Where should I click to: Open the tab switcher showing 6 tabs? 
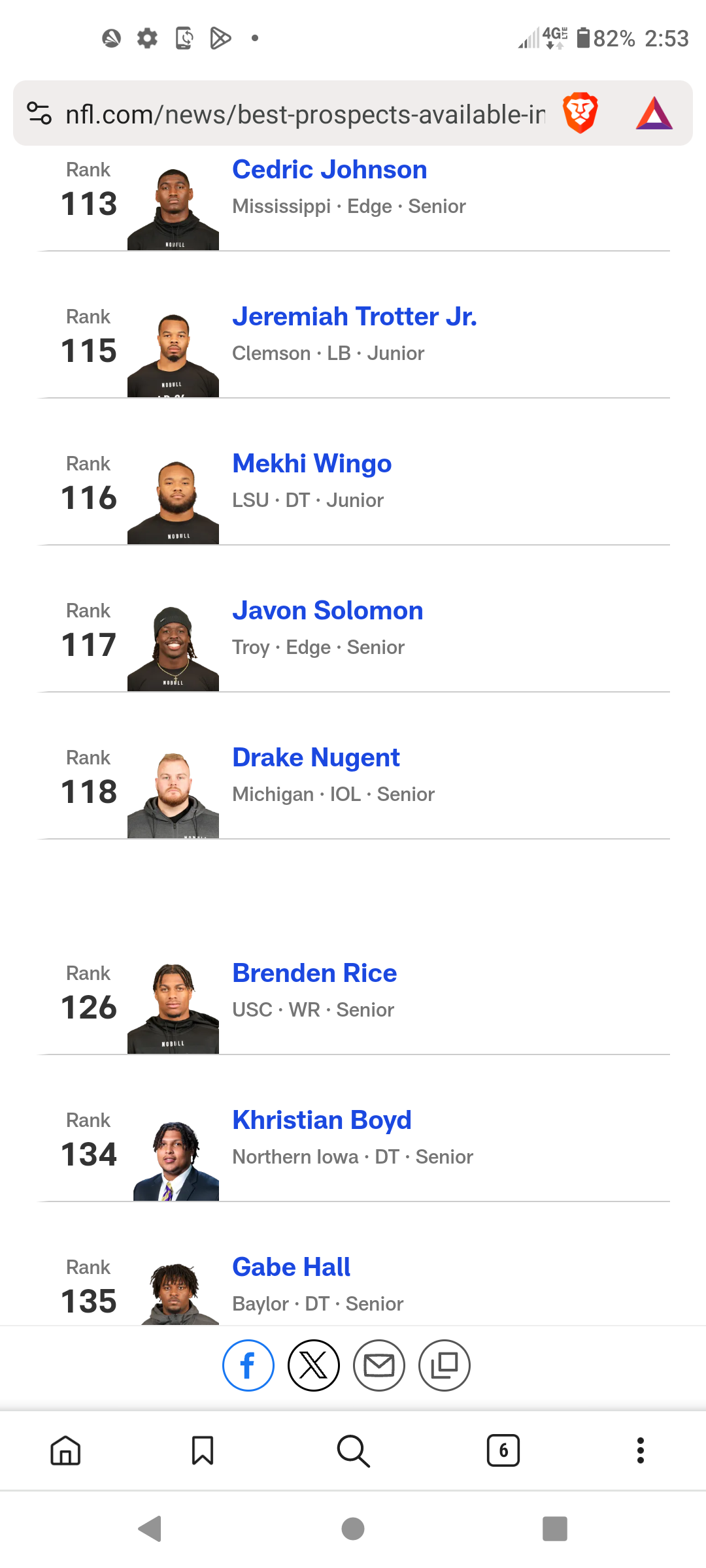[x=503, y=1450]
